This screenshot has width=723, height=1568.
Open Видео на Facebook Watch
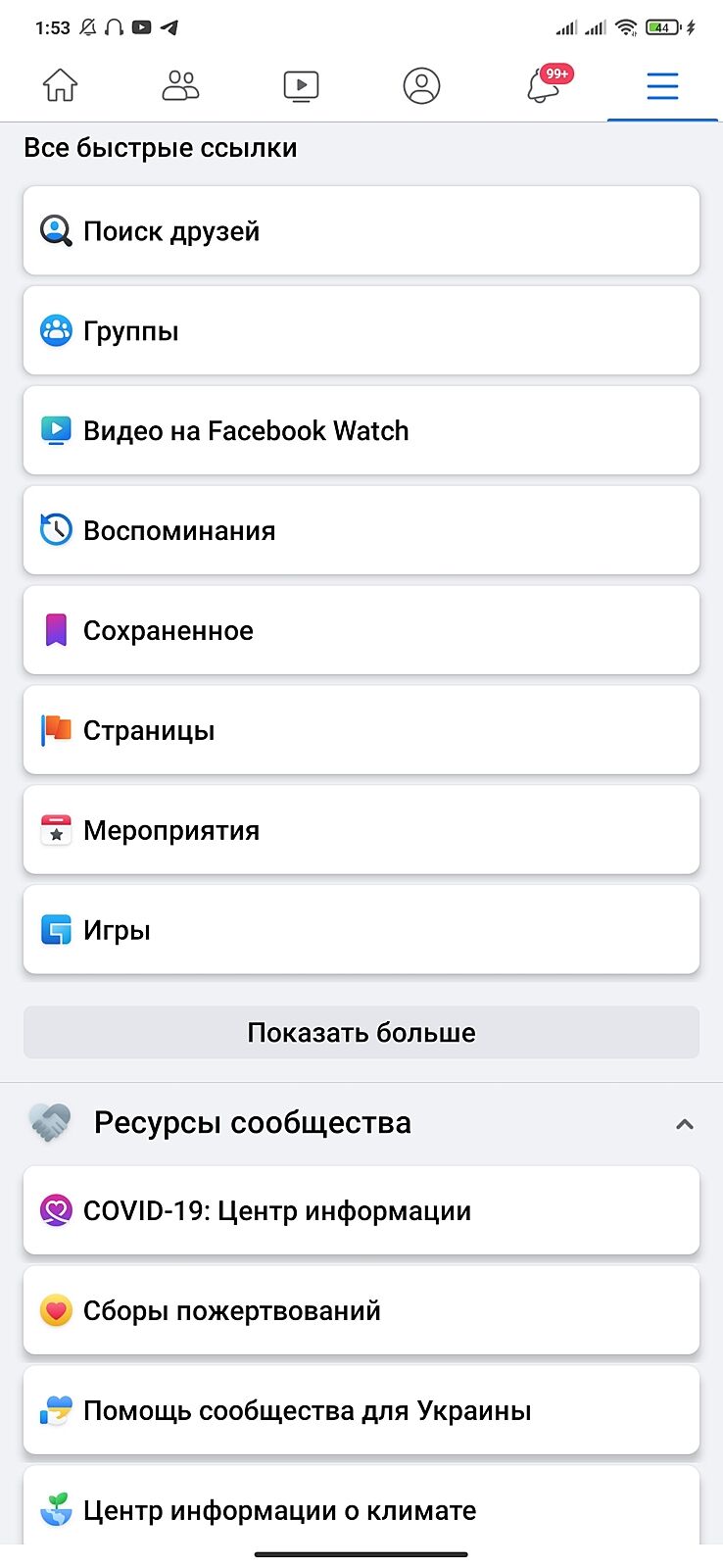[361, 431]
